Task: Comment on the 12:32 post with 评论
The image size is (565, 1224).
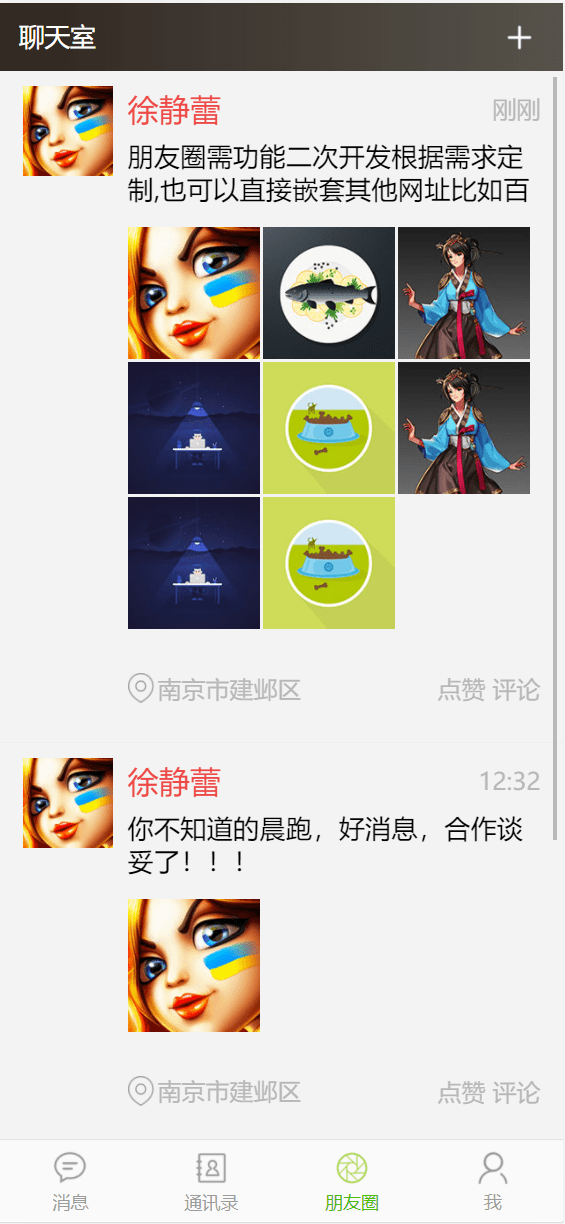Action: [516, 1092]
